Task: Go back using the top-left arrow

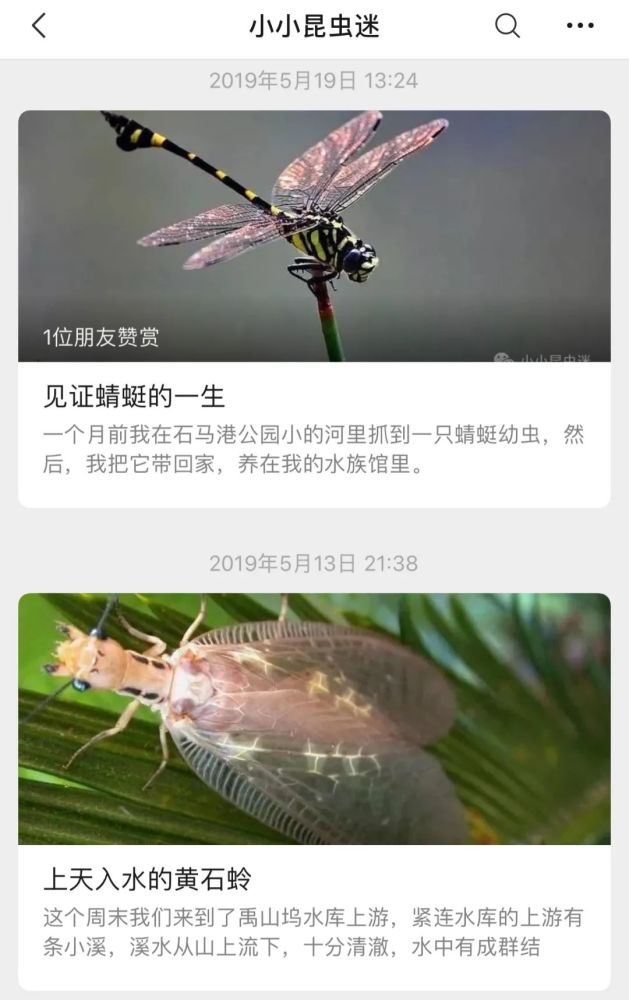Action: point(39,26)
